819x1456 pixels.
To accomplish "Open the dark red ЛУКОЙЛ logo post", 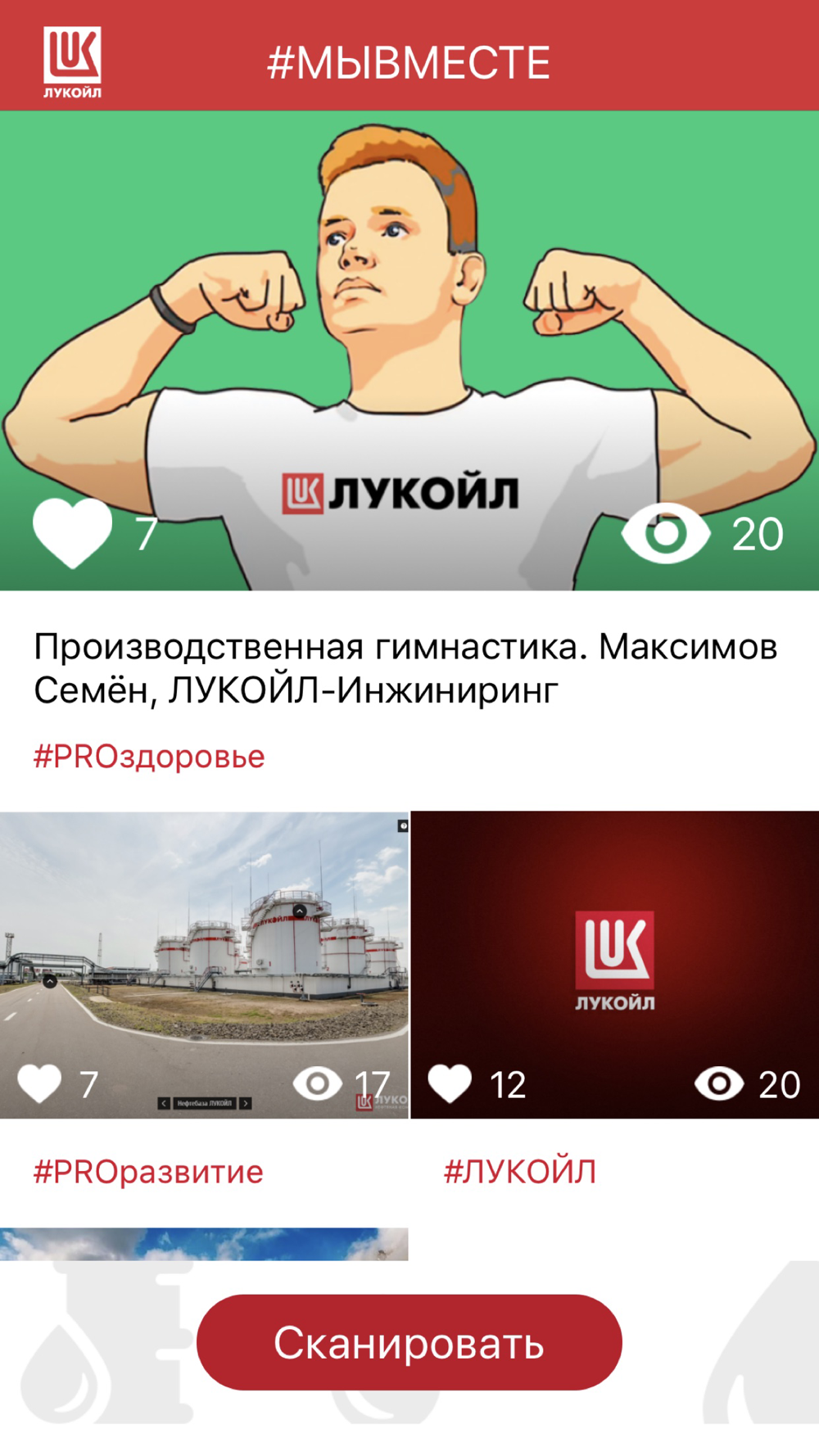I will 614,942.
